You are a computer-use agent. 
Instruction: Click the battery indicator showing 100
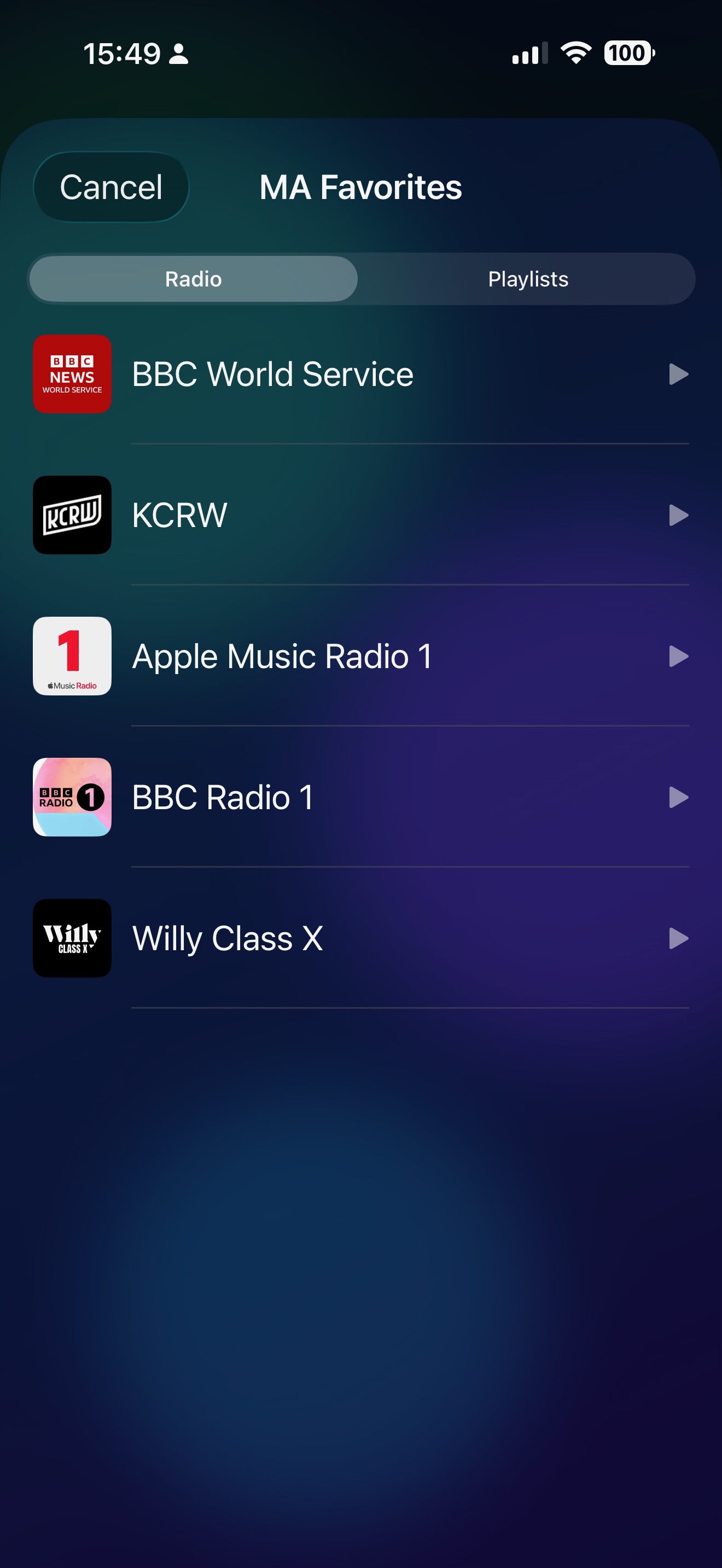point(629,54)
